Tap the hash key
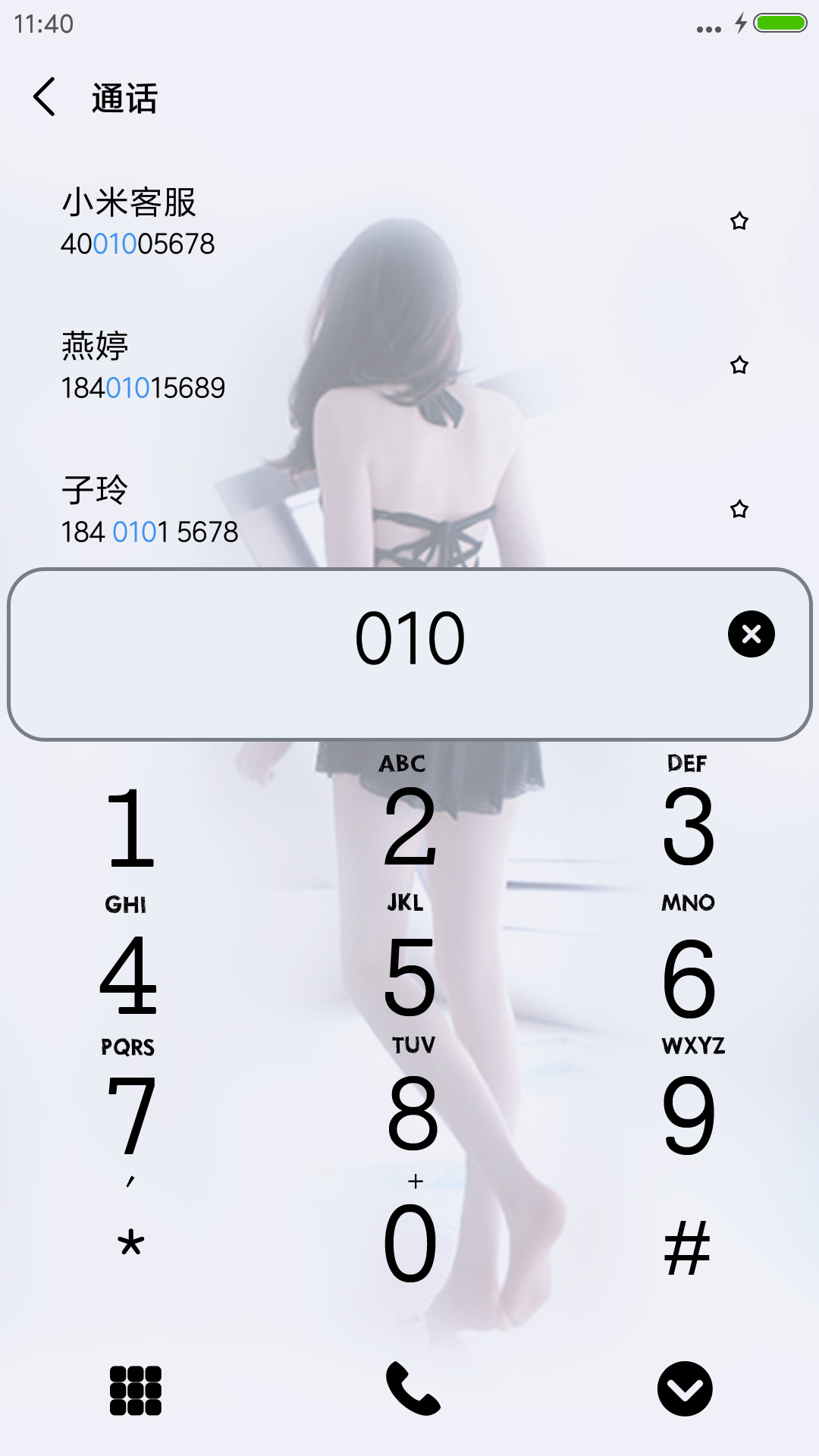The height and width of the screenshot is (1456, 819). [x=686, y=1247]
